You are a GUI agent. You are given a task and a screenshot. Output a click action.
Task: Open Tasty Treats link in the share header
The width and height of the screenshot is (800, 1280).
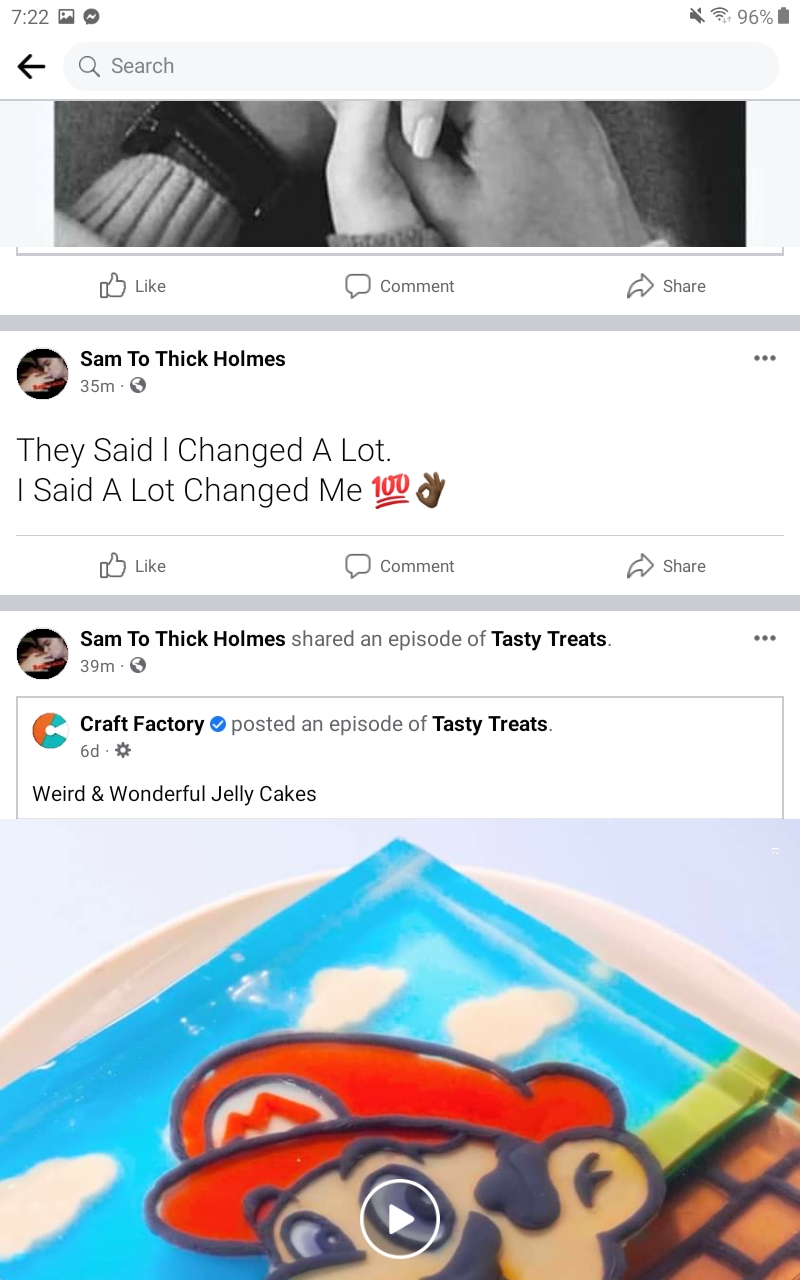(549, 639)
